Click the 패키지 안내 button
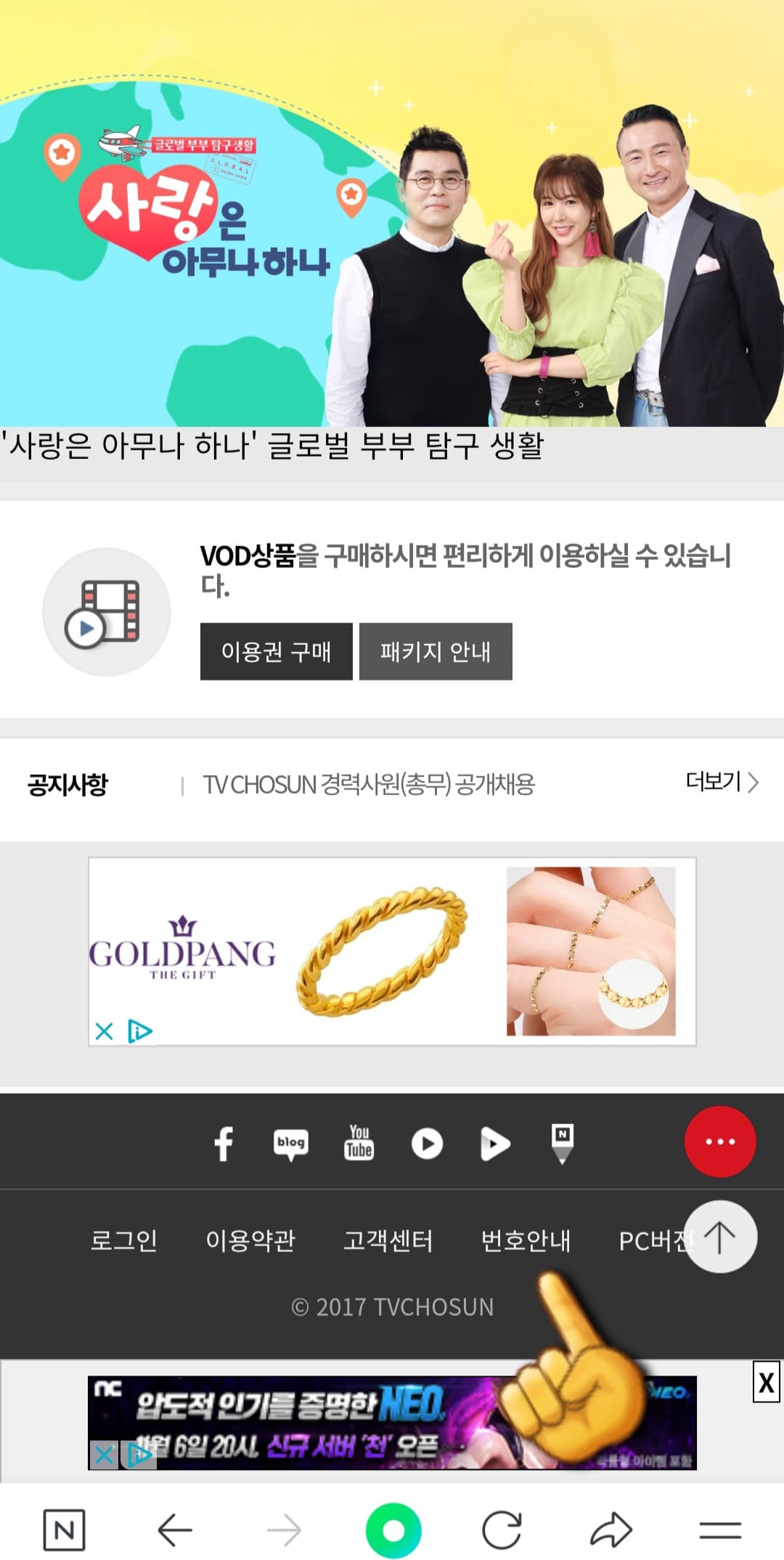The height and width of the screenshot is (1560, 784). coord(436,651)
